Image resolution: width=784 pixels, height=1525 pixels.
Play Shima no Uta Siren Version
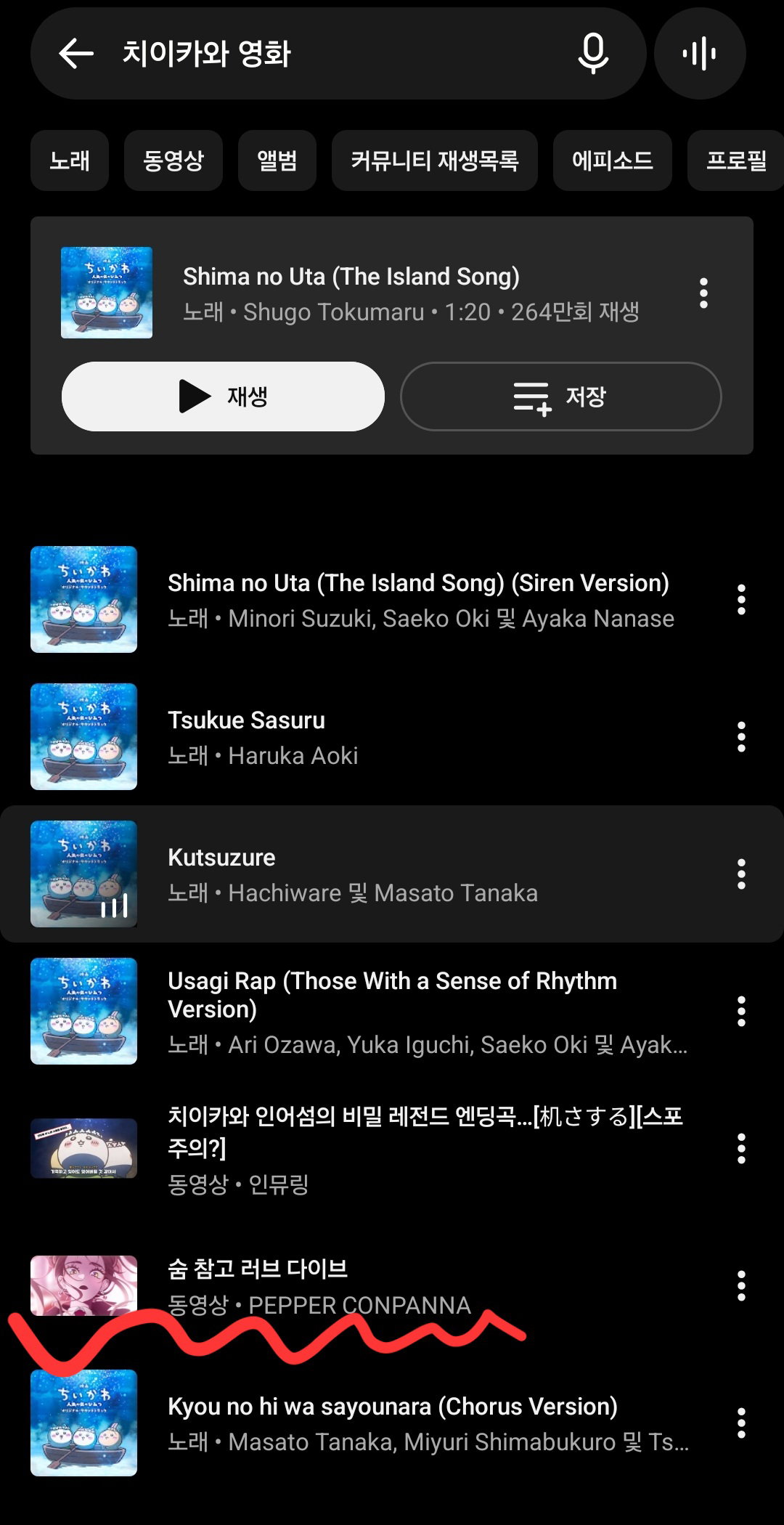pos(392,600)
